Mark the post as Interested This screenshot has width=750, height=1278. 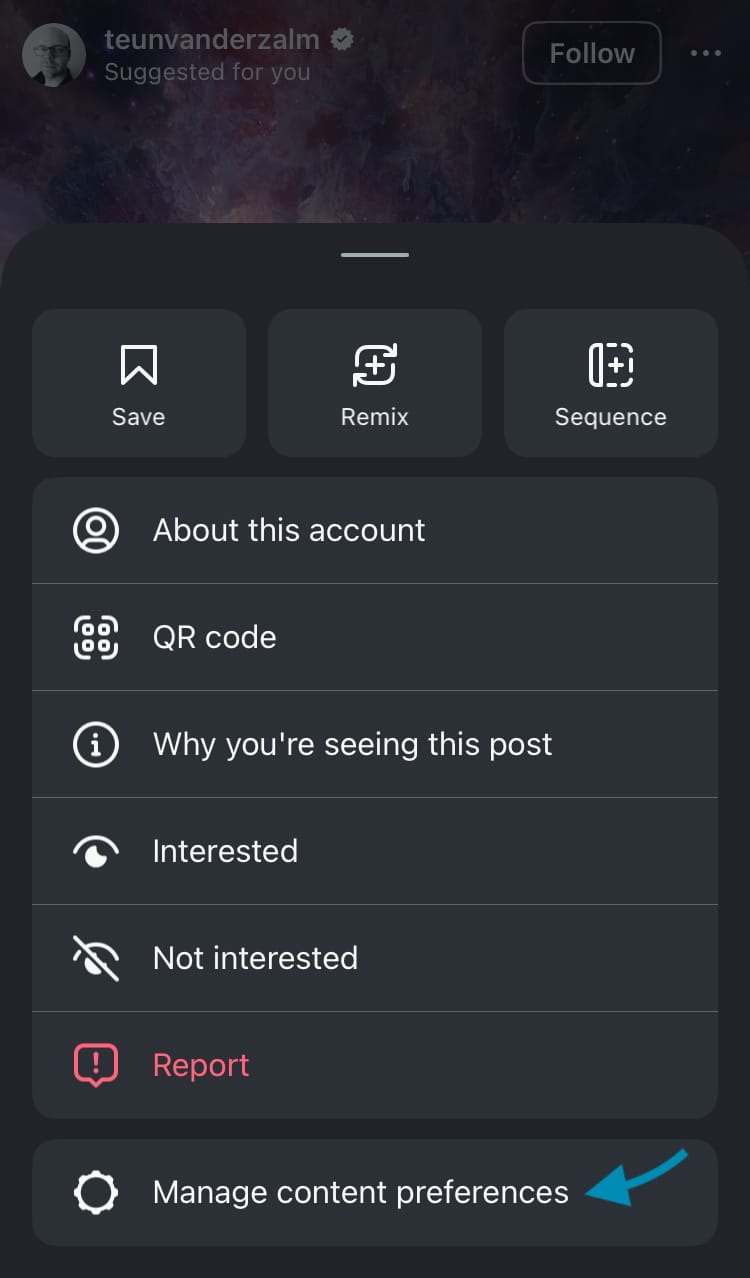click(375, 851)
